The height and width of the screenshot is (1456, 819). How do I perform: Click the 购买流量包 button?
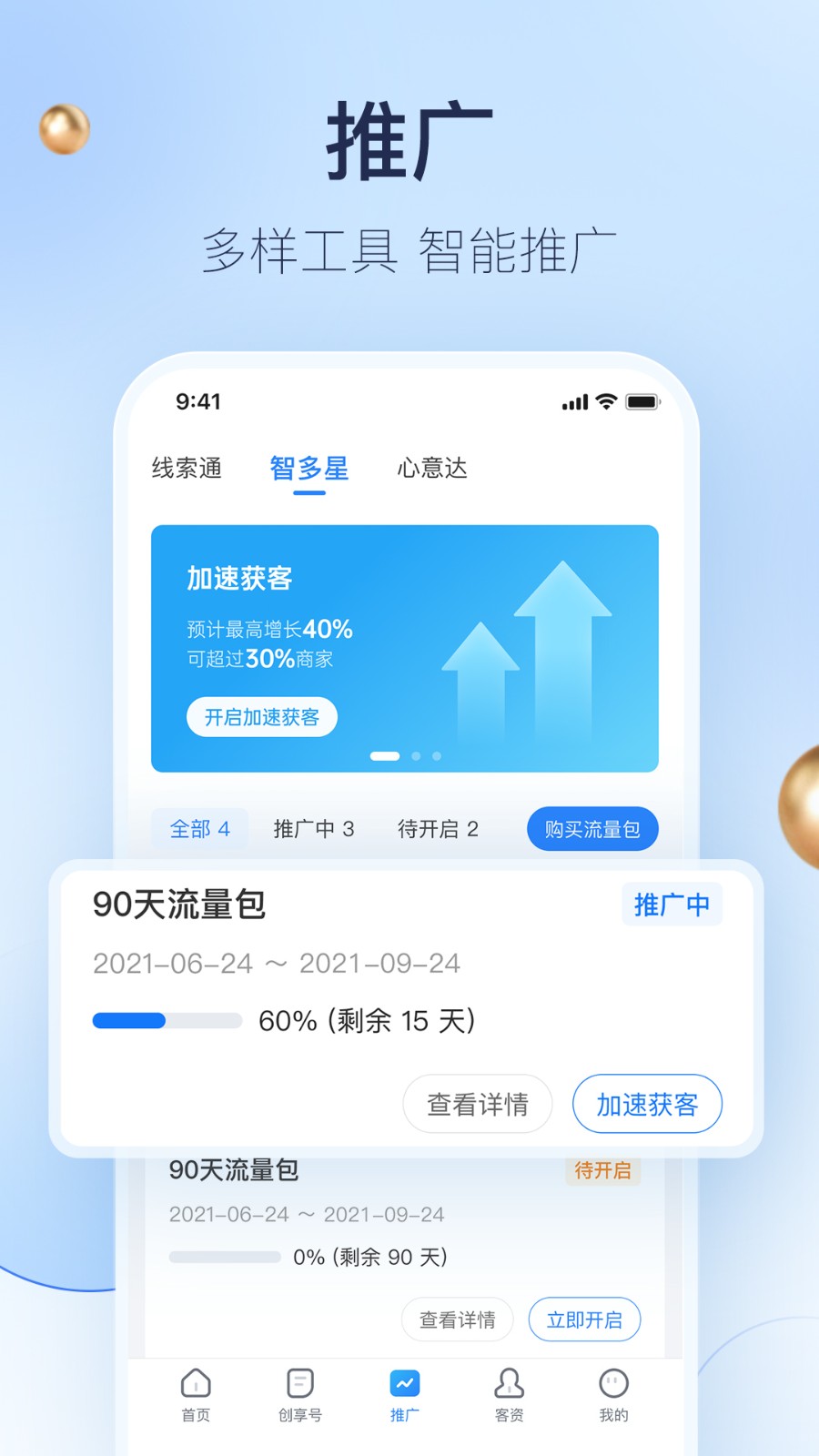pyautogui.click(x=591, y=828)
